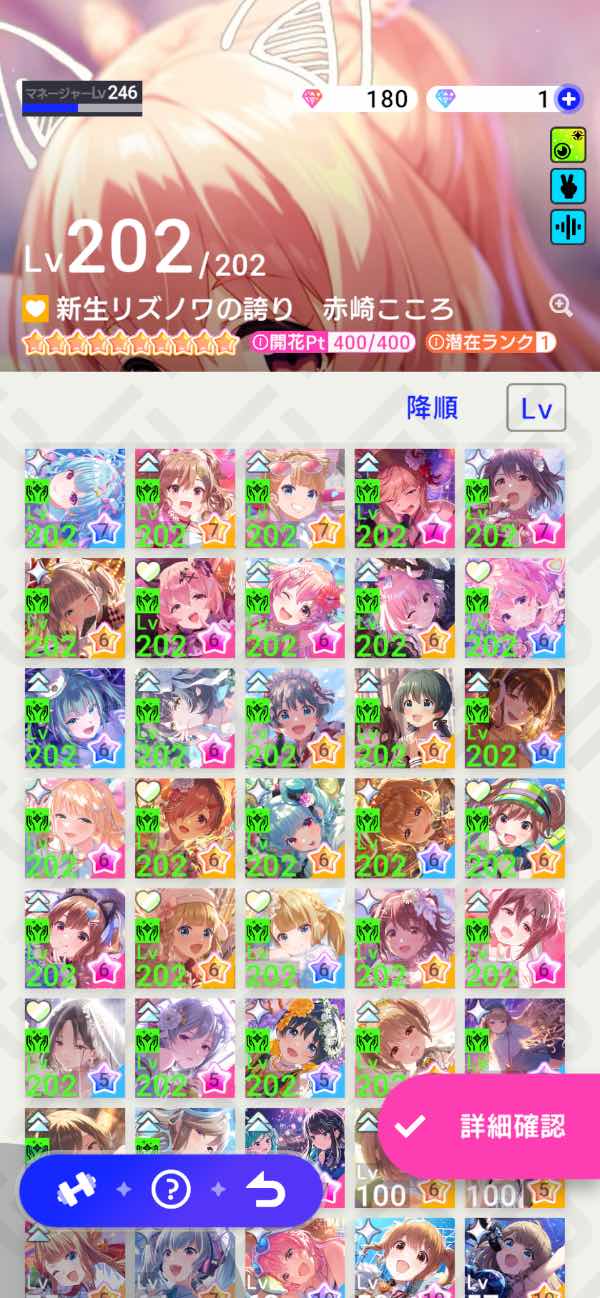
Task: Open the peace sign pose icon
Action: click(x=568, y=187)
